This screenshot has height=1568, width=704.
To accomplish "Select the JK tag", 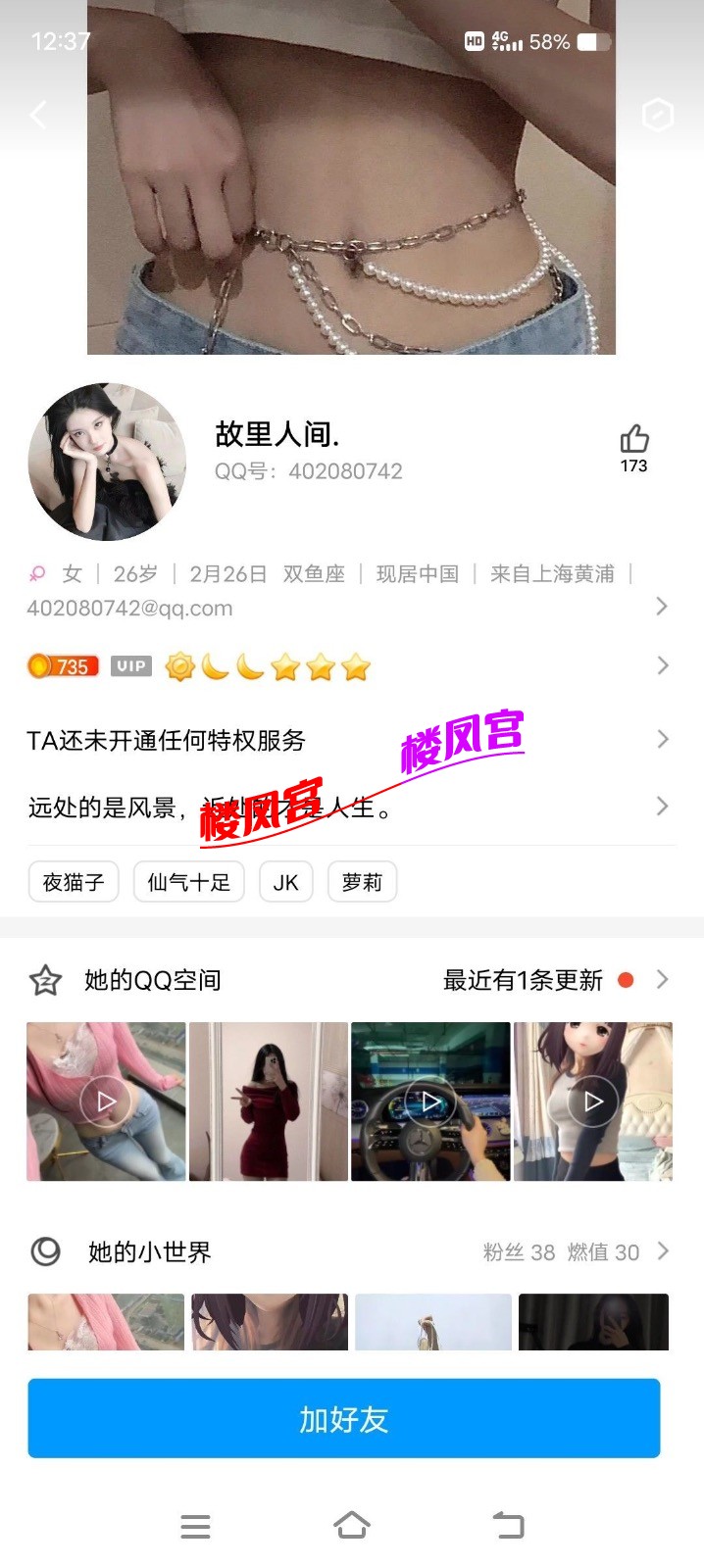I will pos(285,882).
